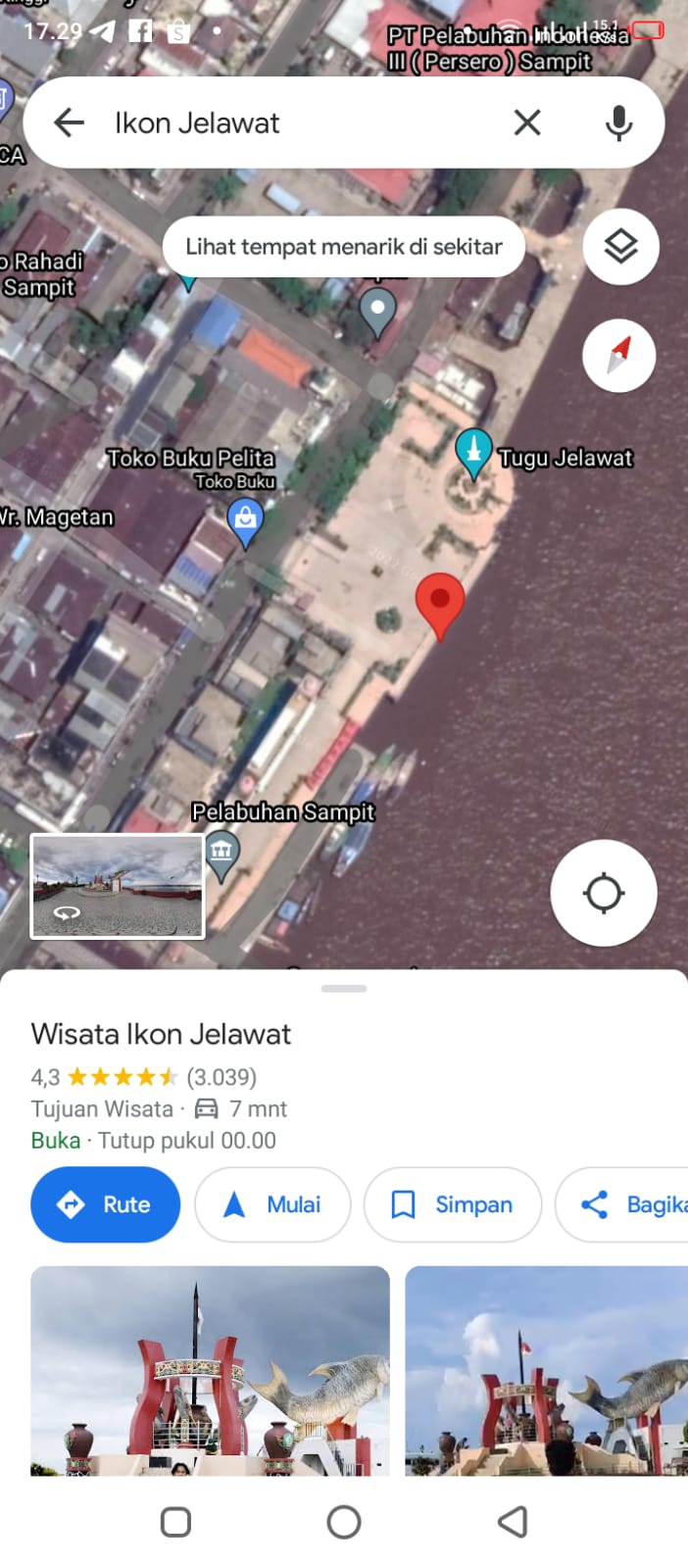Open the second Ikon Jelawat photo

pyautogui.click(x=546, y=1370)
